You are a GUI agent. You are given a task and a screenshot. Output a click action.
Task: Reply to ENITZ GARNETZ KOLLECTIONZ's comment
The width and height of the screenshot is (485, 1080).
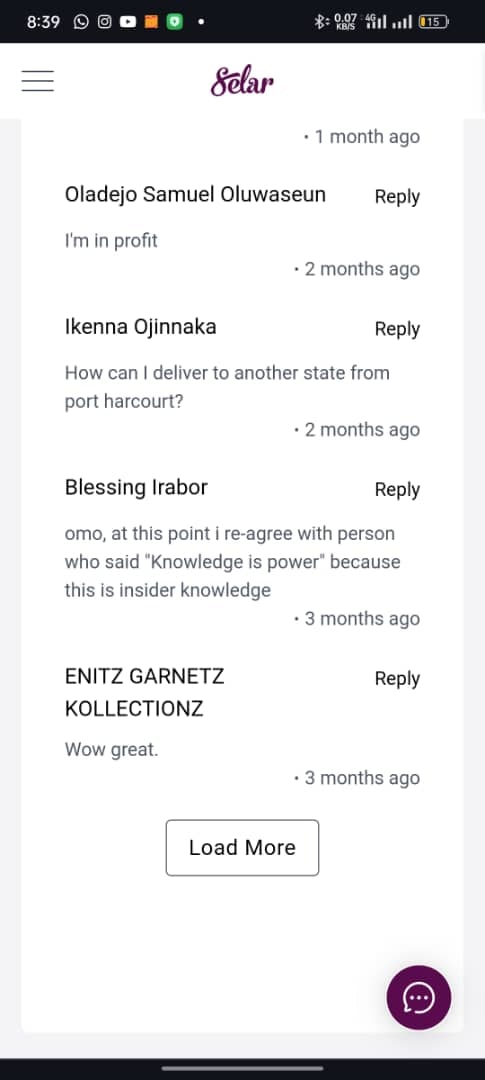pos(397,678)
